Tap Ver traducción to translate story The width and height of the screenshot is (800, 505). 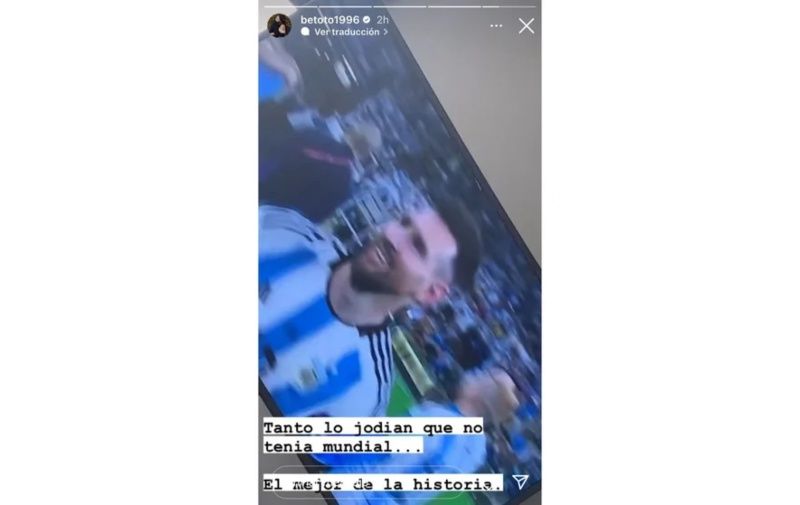(346, 32)
